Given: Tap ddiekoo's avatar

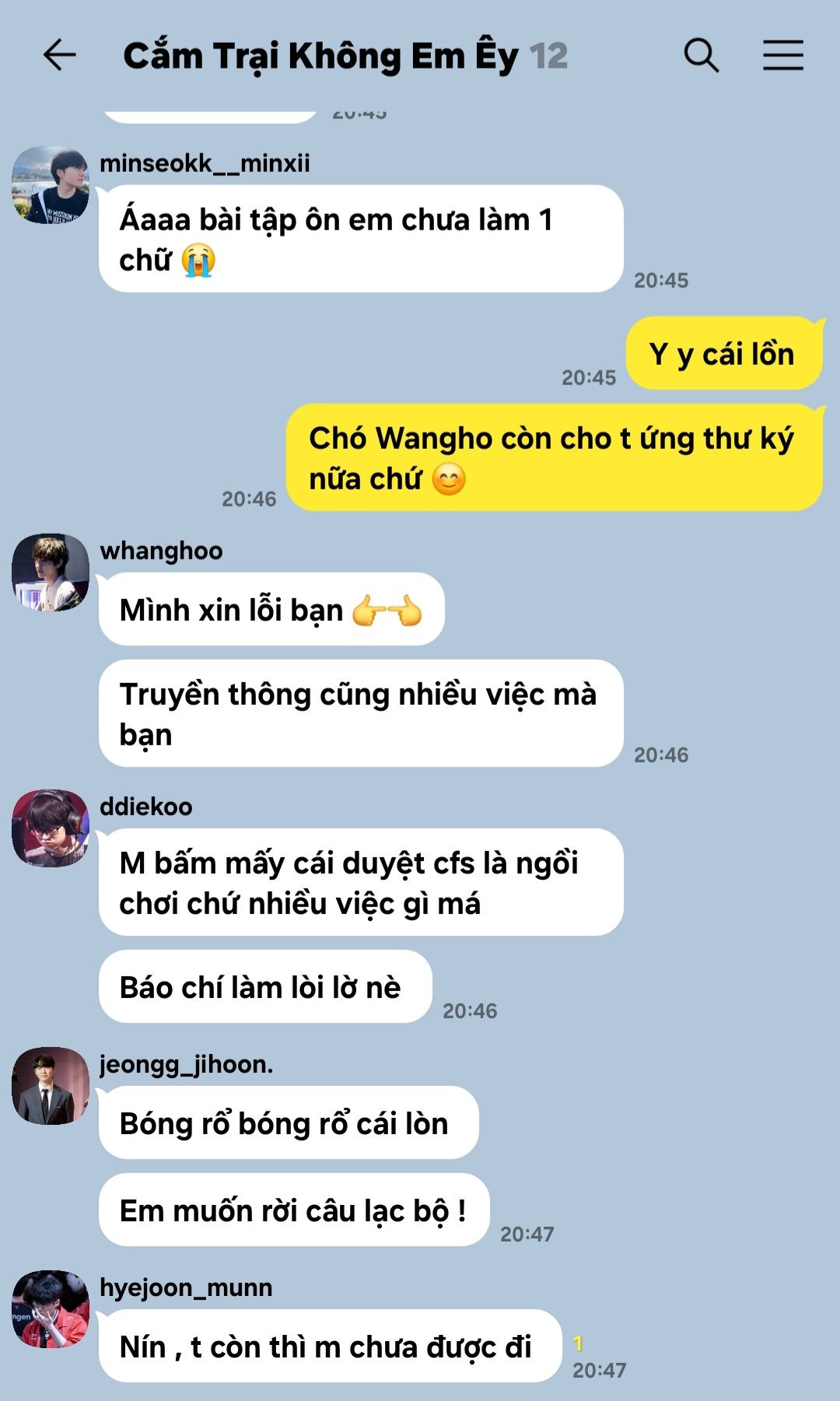Looking at the screenshot, I should [x=51, y=828].
